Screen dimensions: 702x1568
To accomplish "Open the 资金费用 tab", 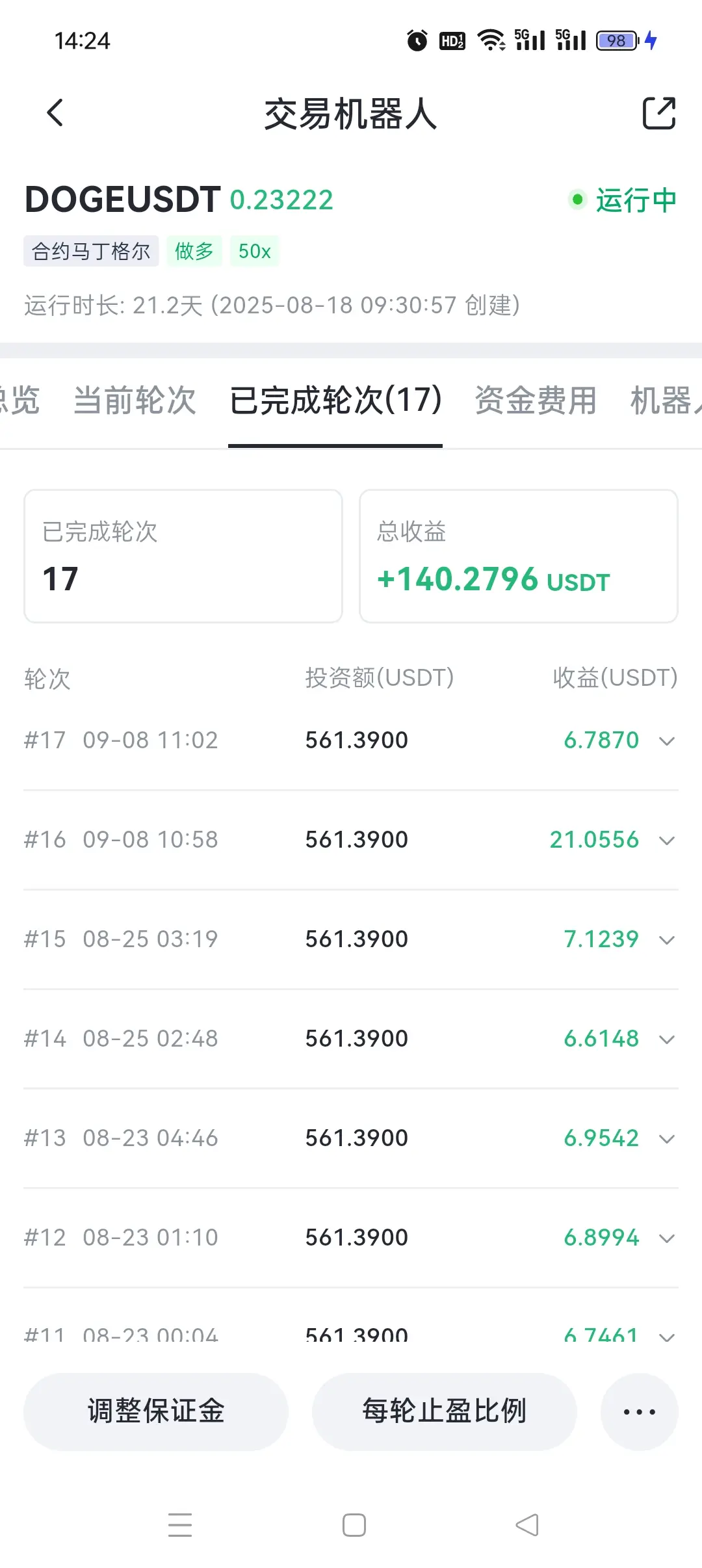I will coord(536,400).
